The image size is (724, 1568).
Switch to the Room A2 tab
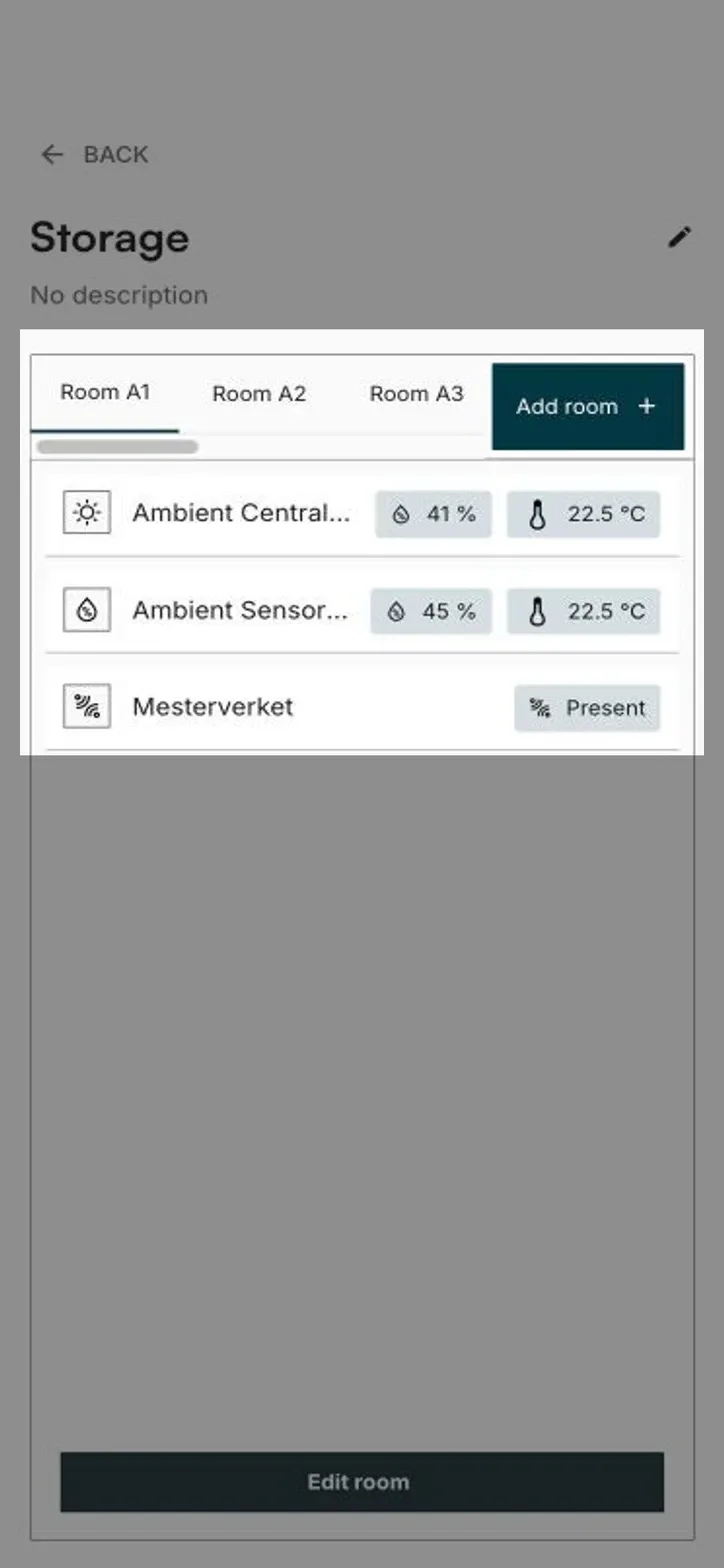[259, 394]
